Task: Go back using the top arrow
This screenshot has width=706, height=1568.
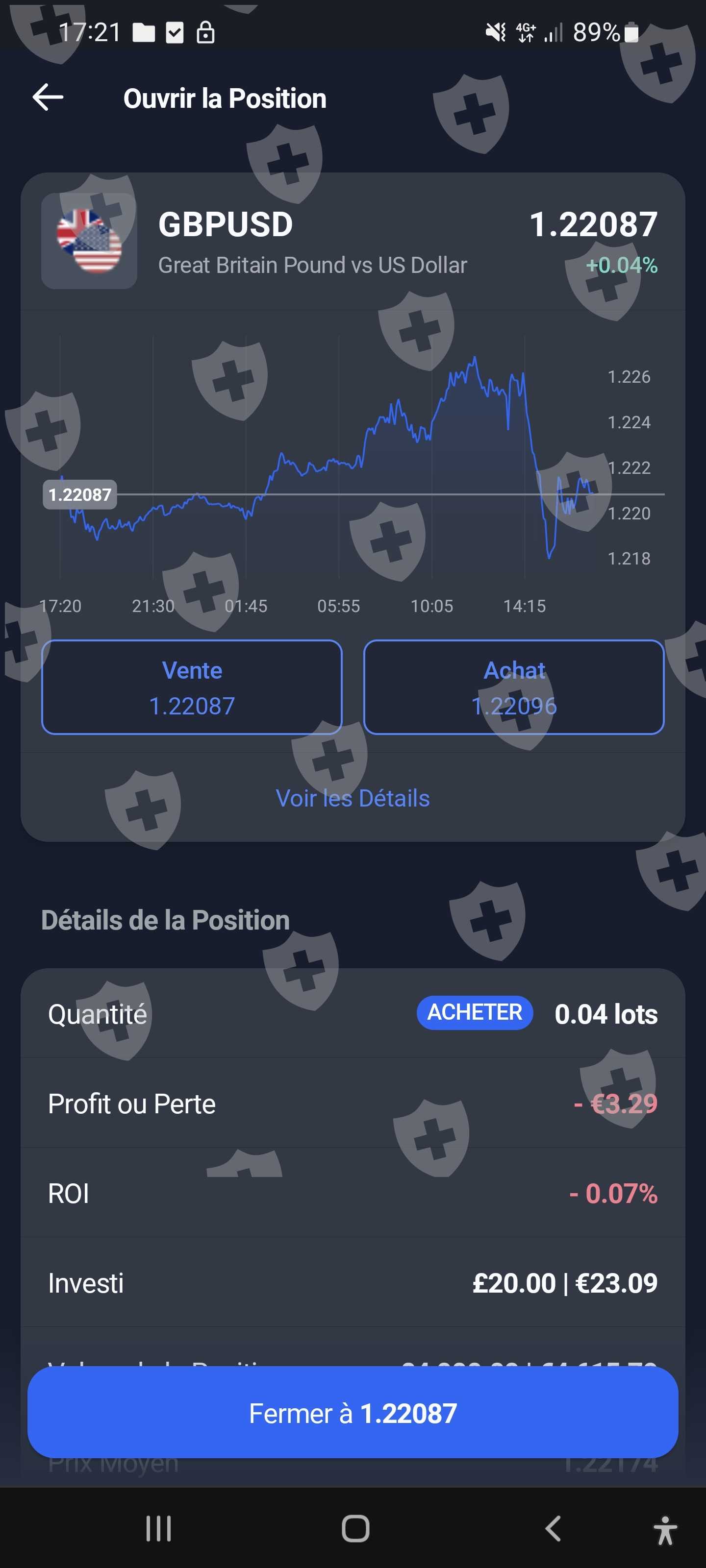Action: [48, 98]
